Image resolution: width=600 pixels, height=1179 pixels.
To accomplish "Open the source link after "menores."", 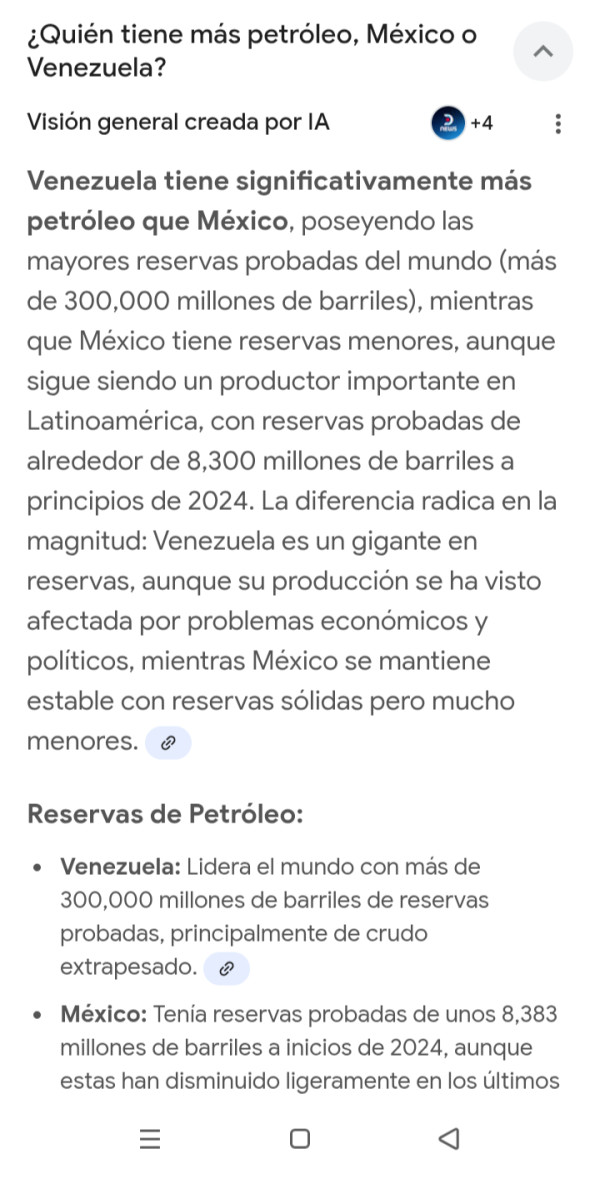I will click(x=168, y=743).
